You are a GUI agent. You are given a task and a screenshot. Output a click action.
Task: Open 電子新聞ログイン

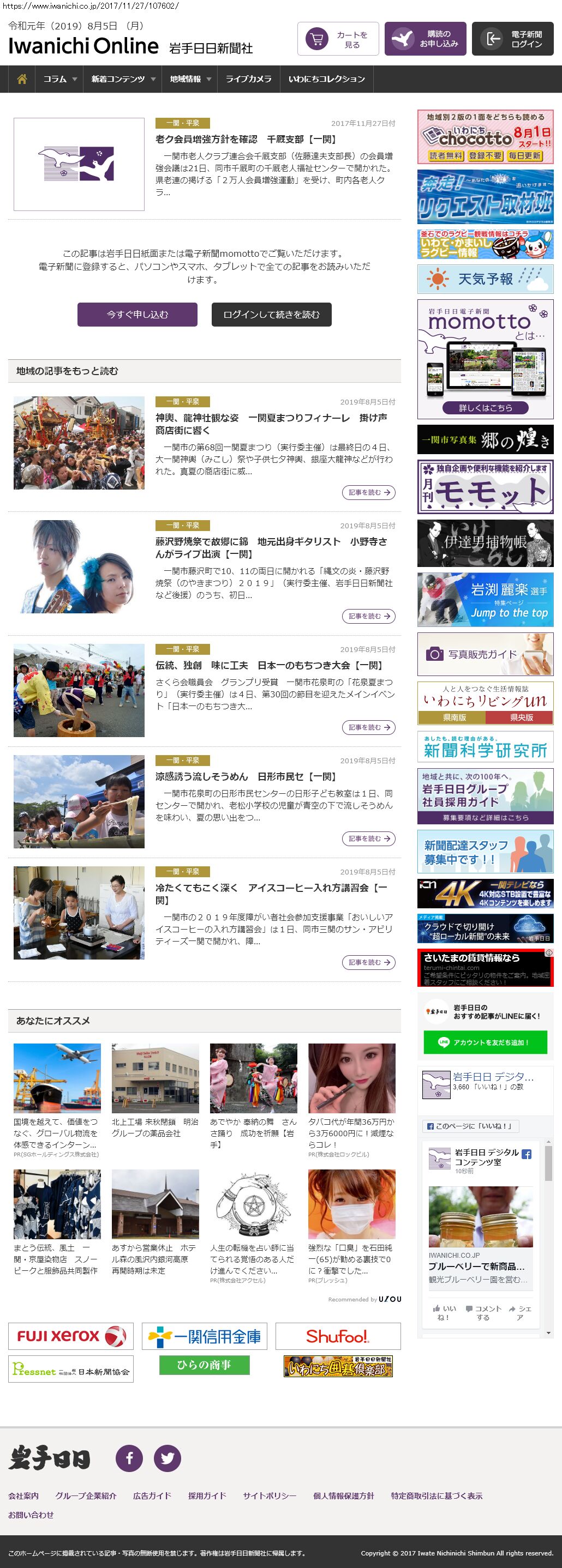(512, 40)
